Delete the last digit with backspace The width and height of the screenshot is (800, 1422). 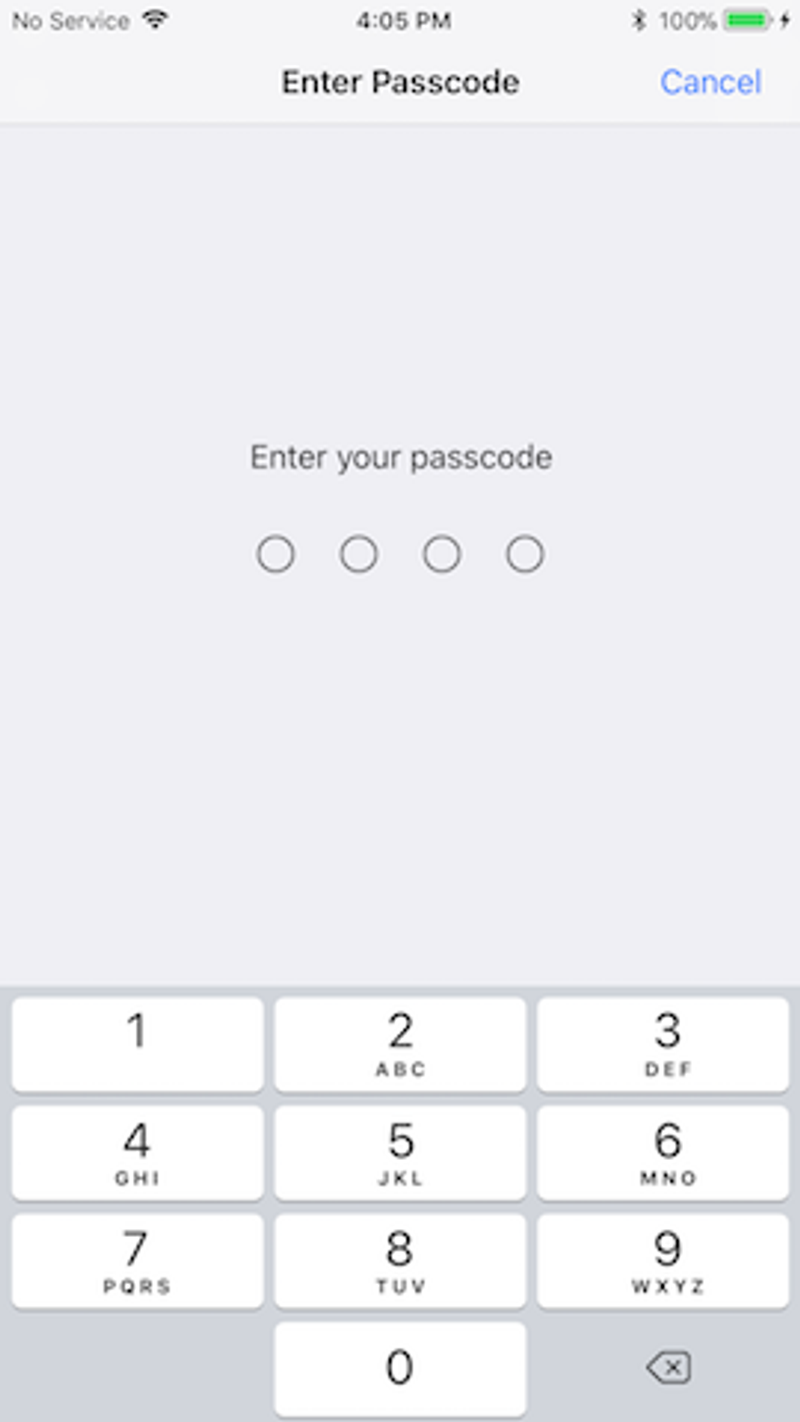[x=668, y=1368]
